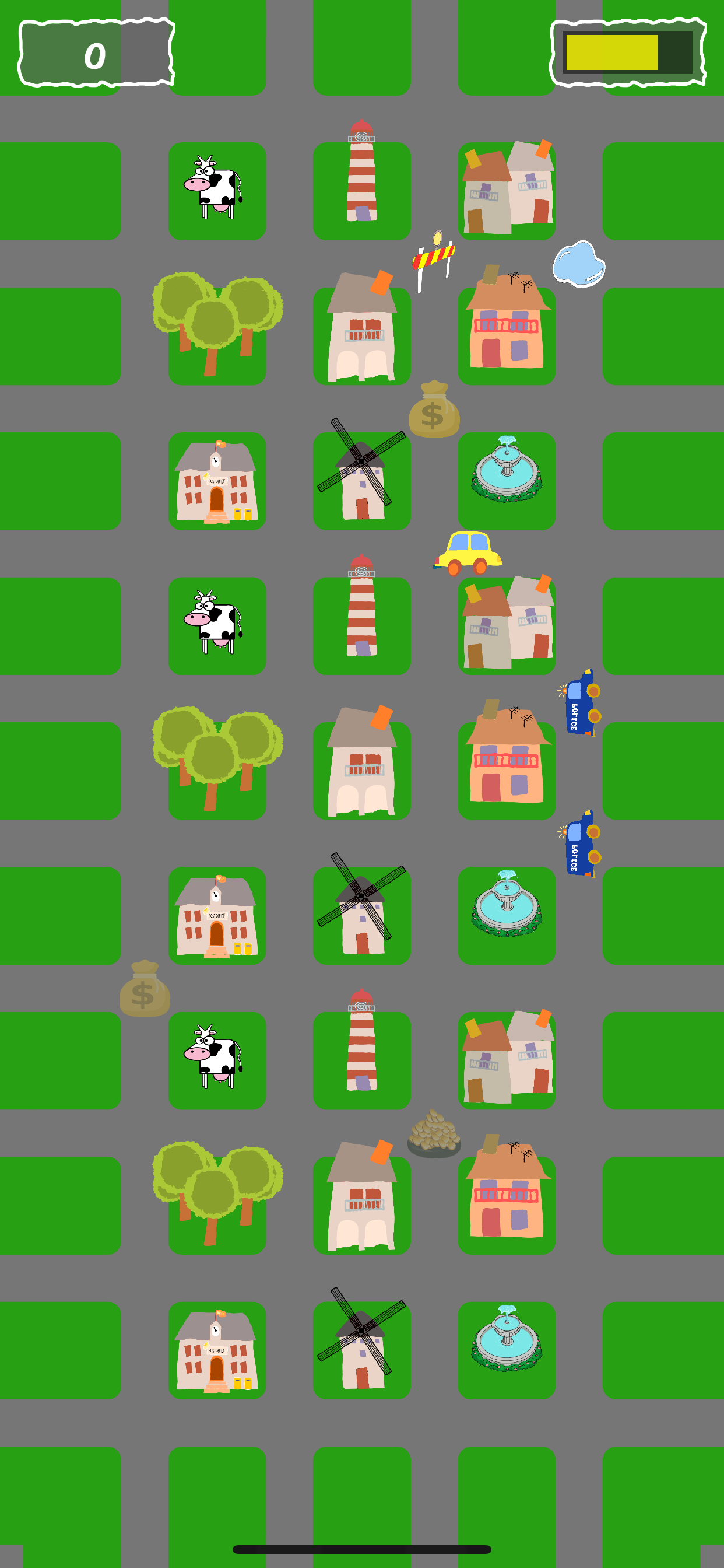The width and height of the screenshot is (724, 1568).
Task: Tap the money bag beside the fountain
Action: coord(434,409)
